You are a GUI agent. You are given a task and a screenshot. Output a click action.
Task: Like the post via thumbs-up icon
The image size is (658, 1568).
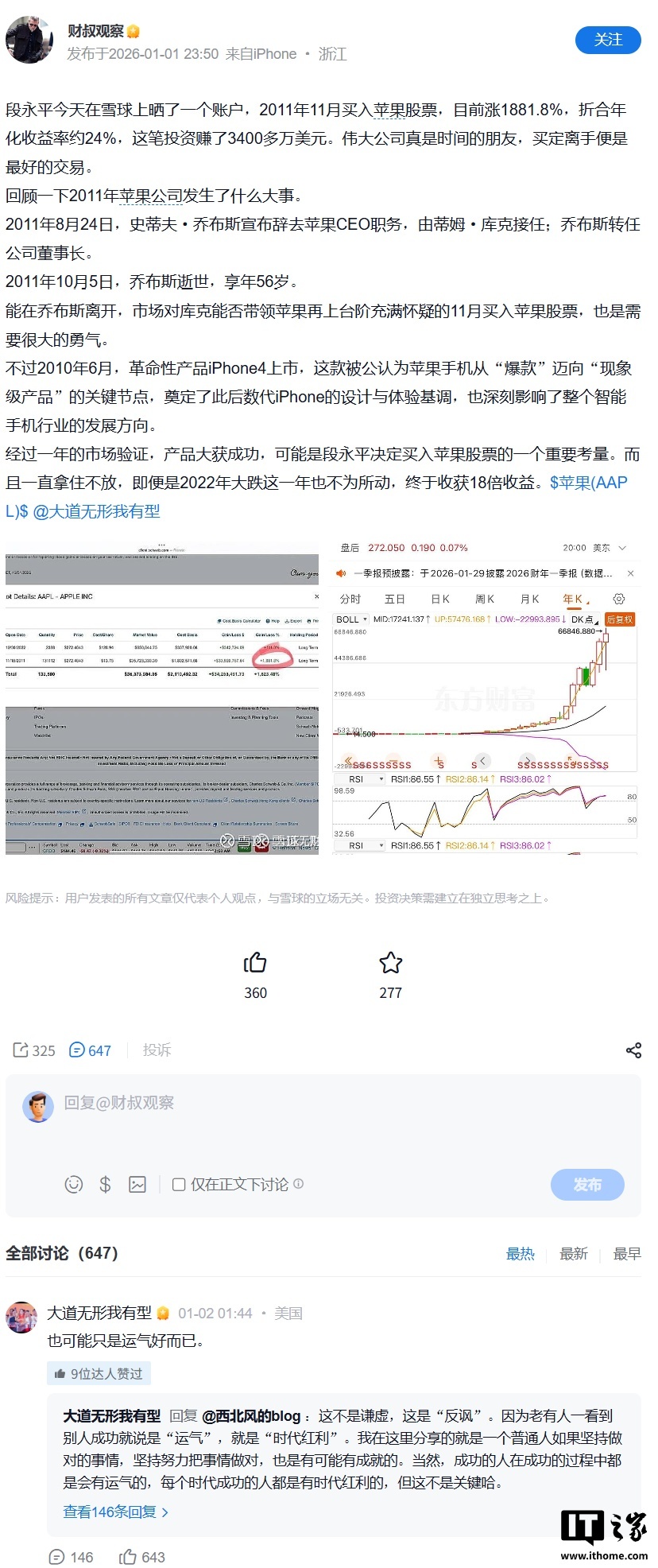pos(254,962)
